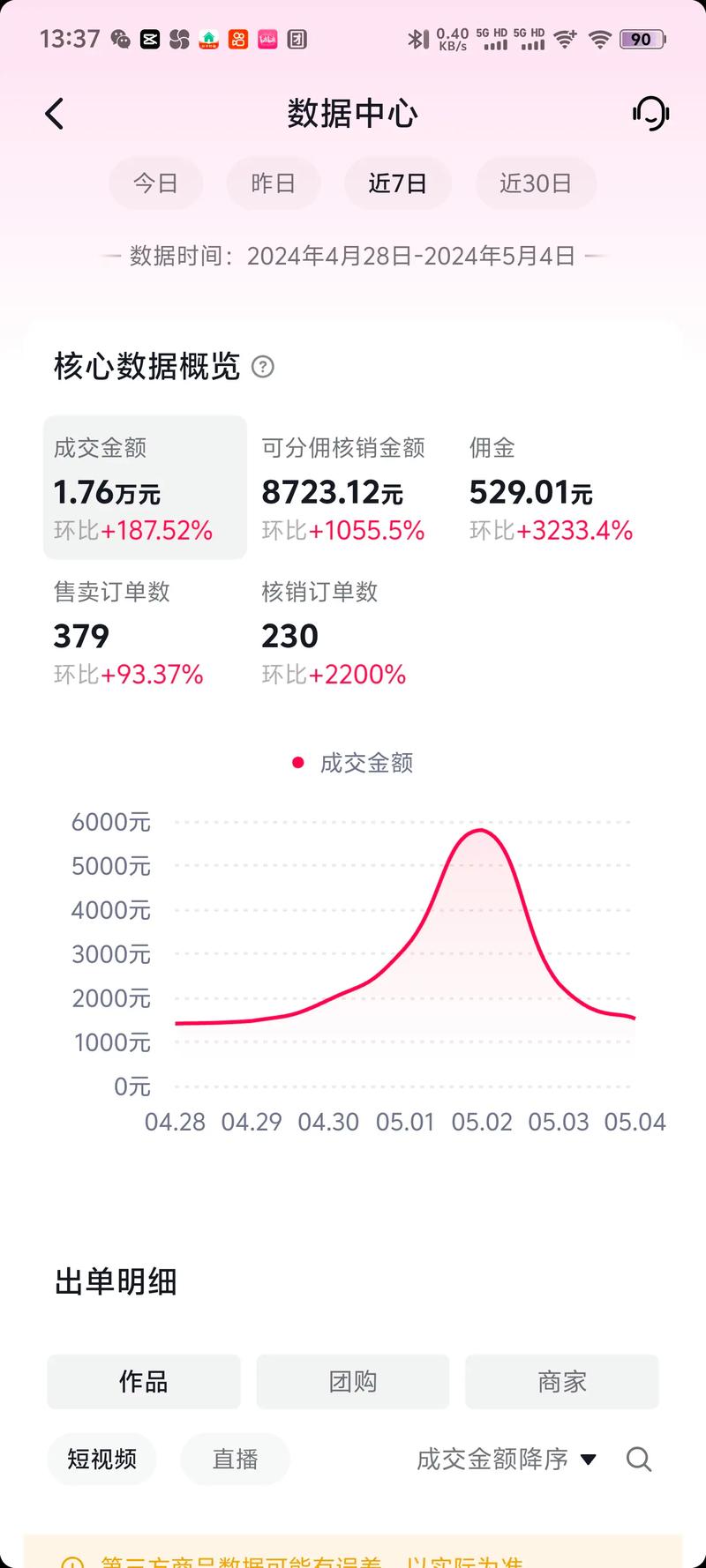Select the 成交金额 metric card
This screenshot has height=1568, width=706.
point(145,488)
